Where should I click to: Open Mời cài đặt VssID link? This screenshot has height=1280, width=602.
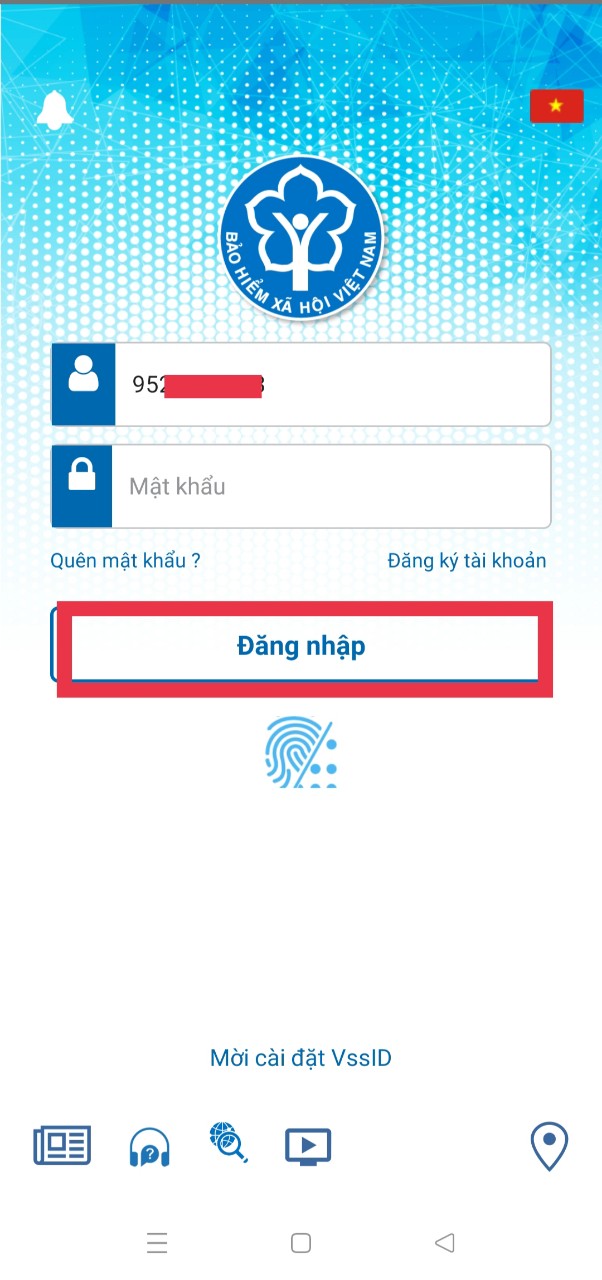(x=301, y=1057)
